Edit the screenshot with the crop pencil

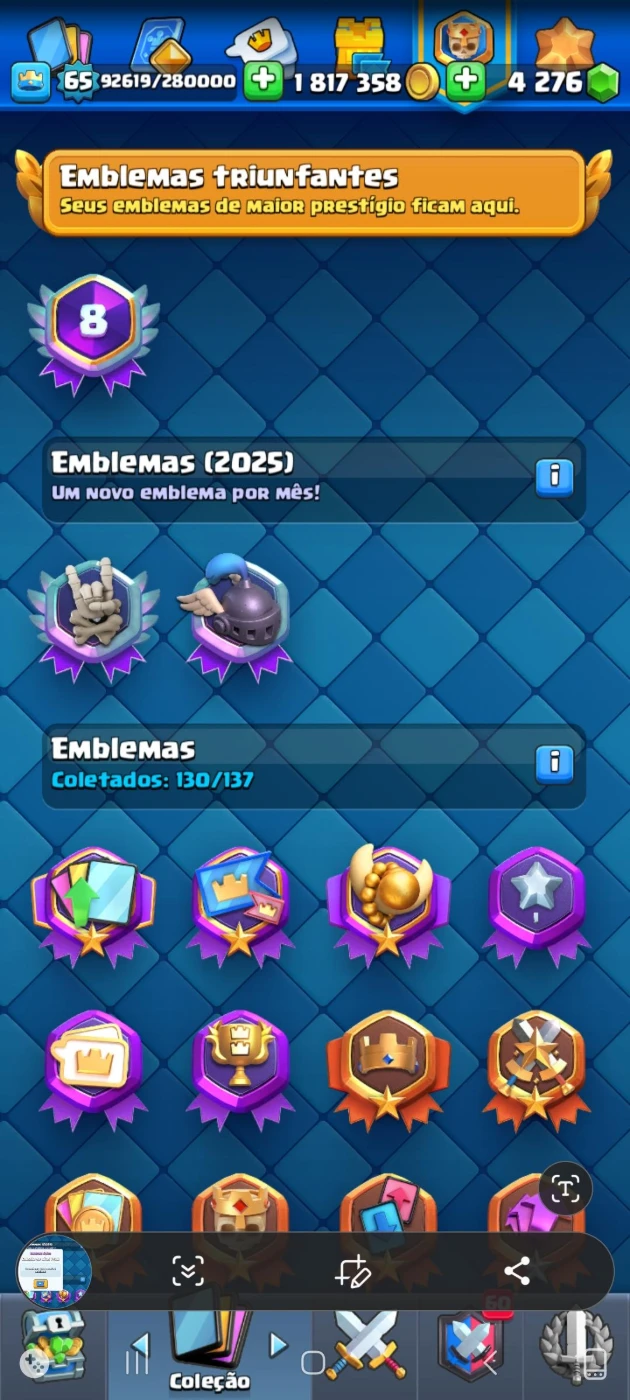352,1271
